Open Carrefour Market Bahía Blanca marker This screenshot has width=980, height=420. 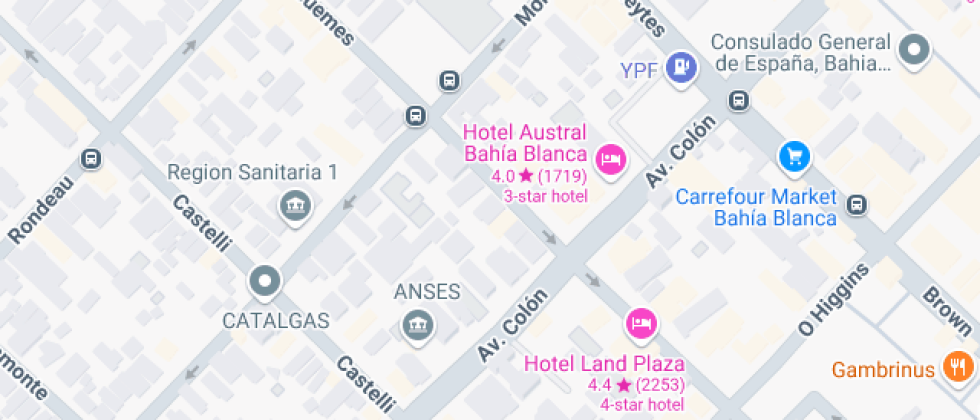pos(794,158)
